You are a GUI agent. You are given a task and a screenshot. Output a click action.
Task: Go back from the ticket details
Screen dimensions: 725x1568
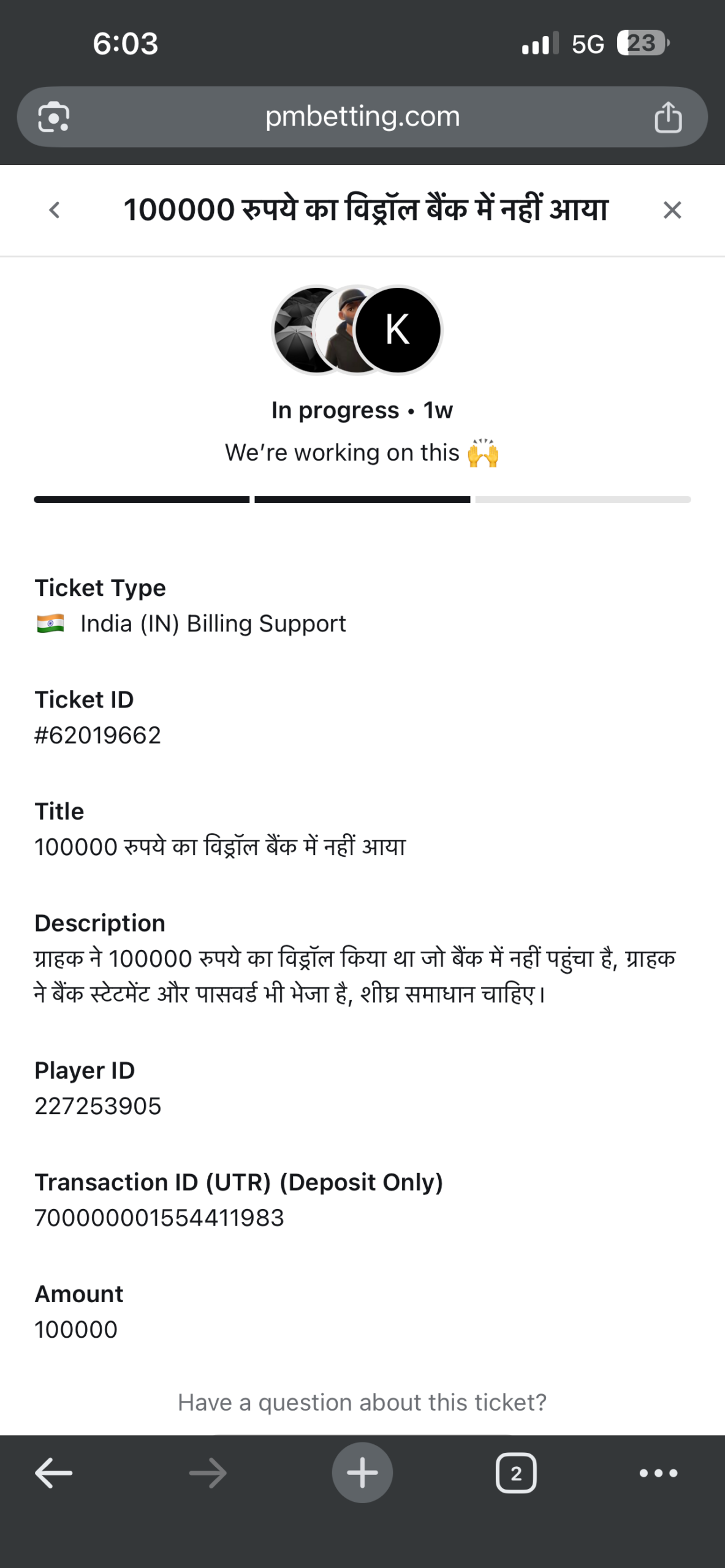click(55, 210)
